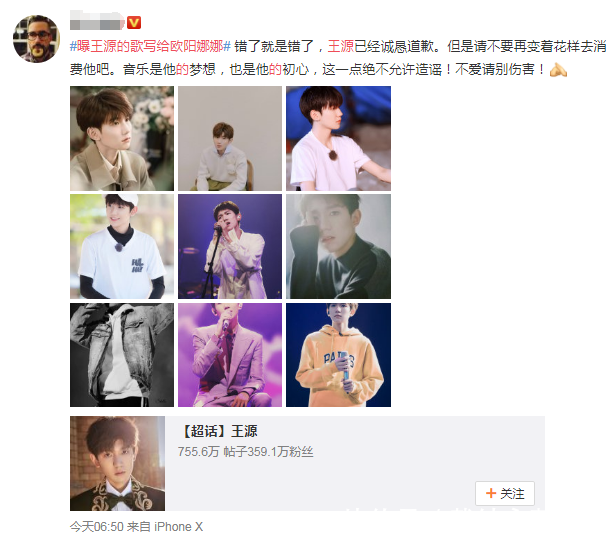View the pink suit photo with purple backdrop
616x539 pixels.
coord(229,354)
